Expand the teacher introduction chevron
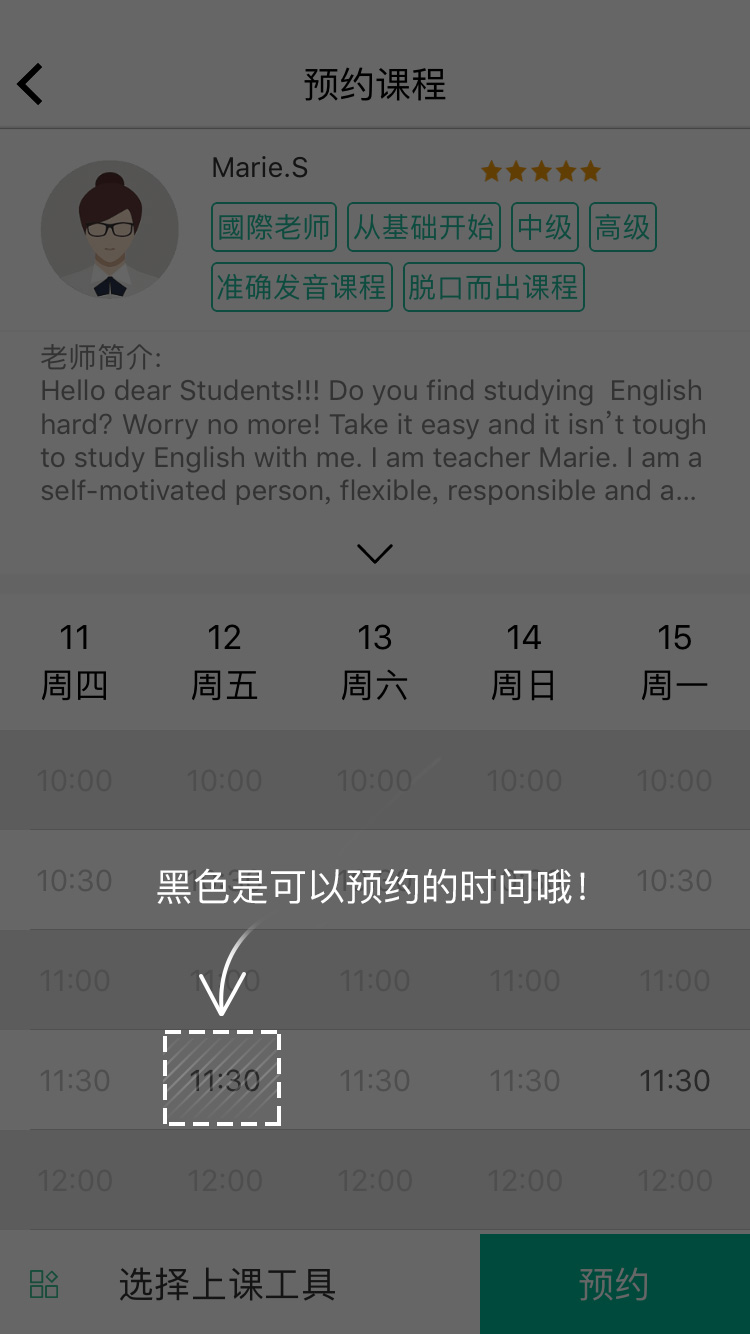The height and width of the screenshot is (1334, 750). pyautogui.click(x=375, y=553)
